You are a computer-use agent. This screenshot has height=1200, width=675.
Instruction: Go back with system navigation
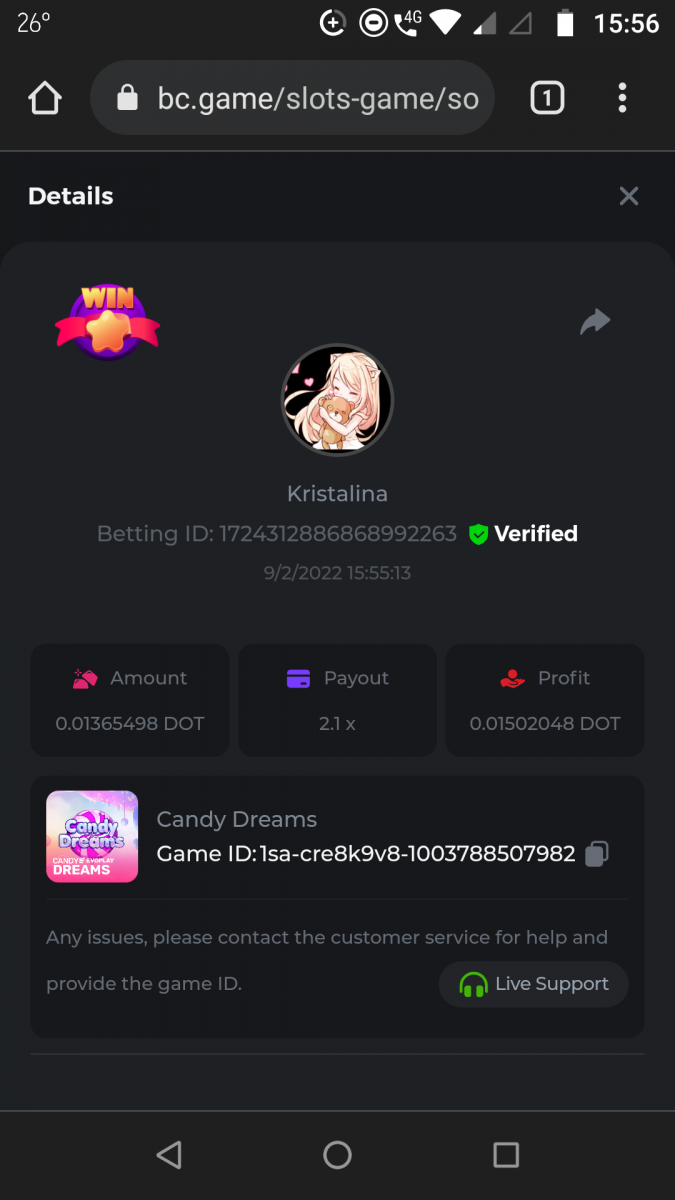(x=169, y=1155)
